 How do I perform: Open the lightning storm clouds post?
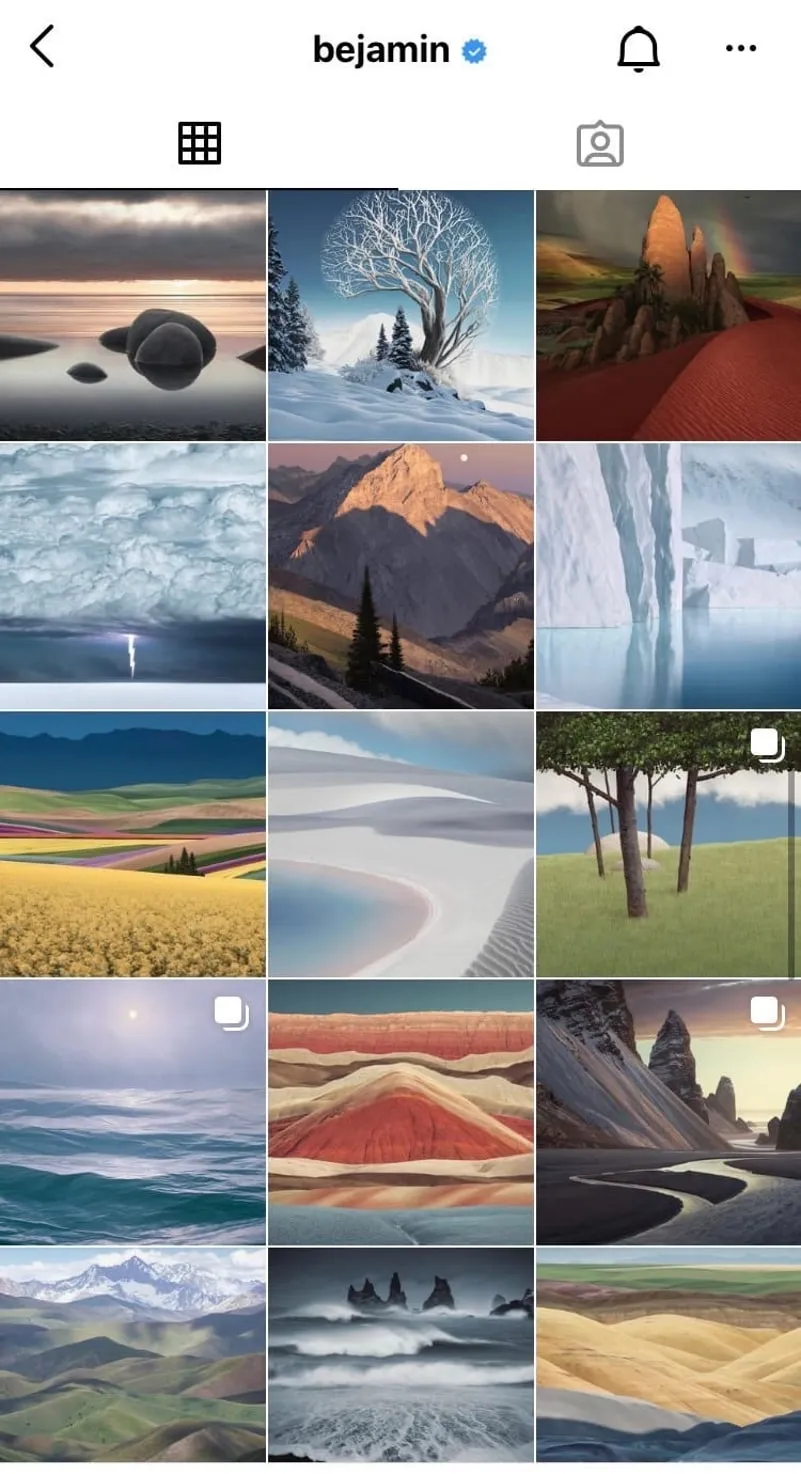tap(133, 576)
